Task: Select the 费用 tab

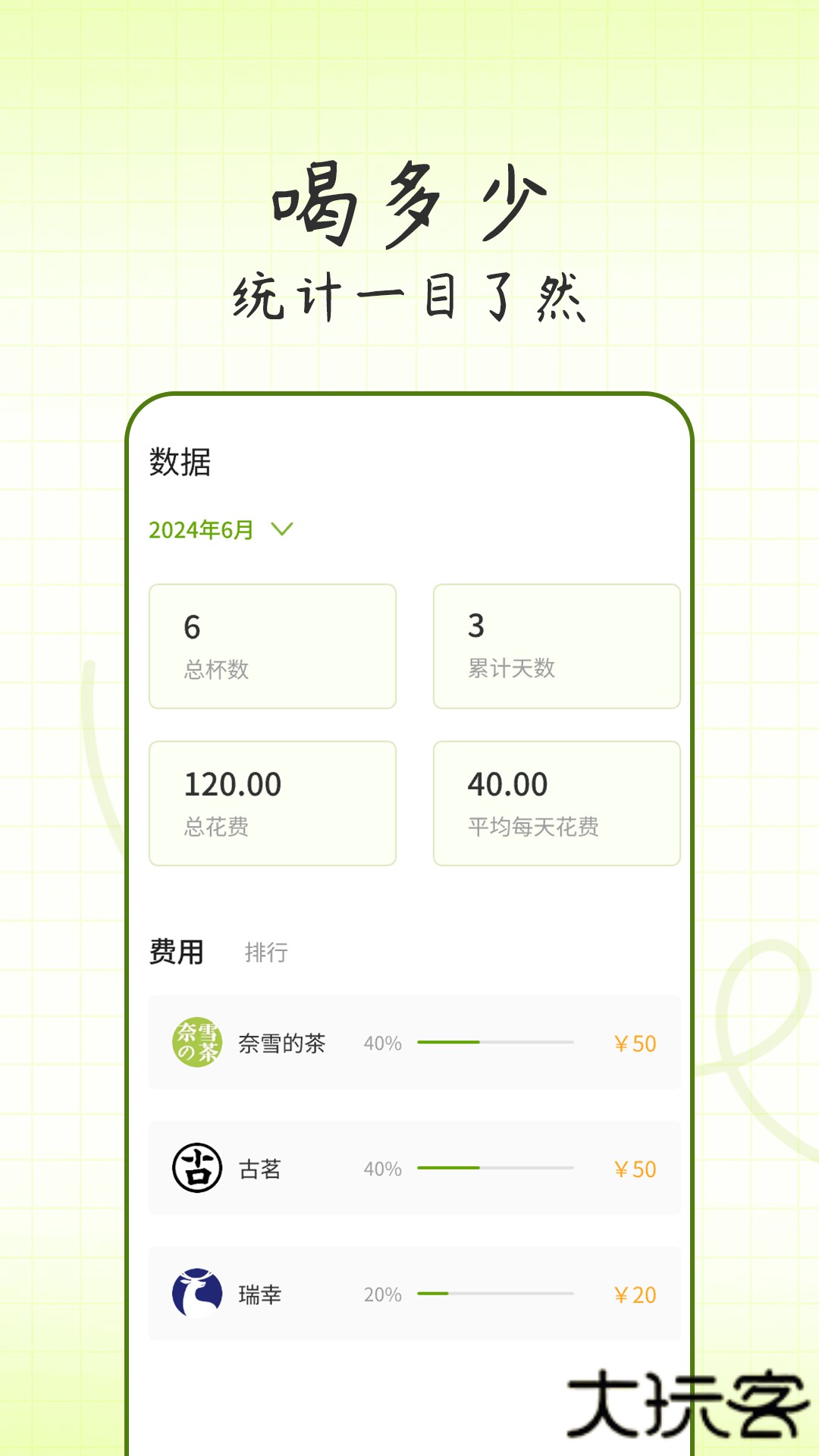Action: coord(176,952)
